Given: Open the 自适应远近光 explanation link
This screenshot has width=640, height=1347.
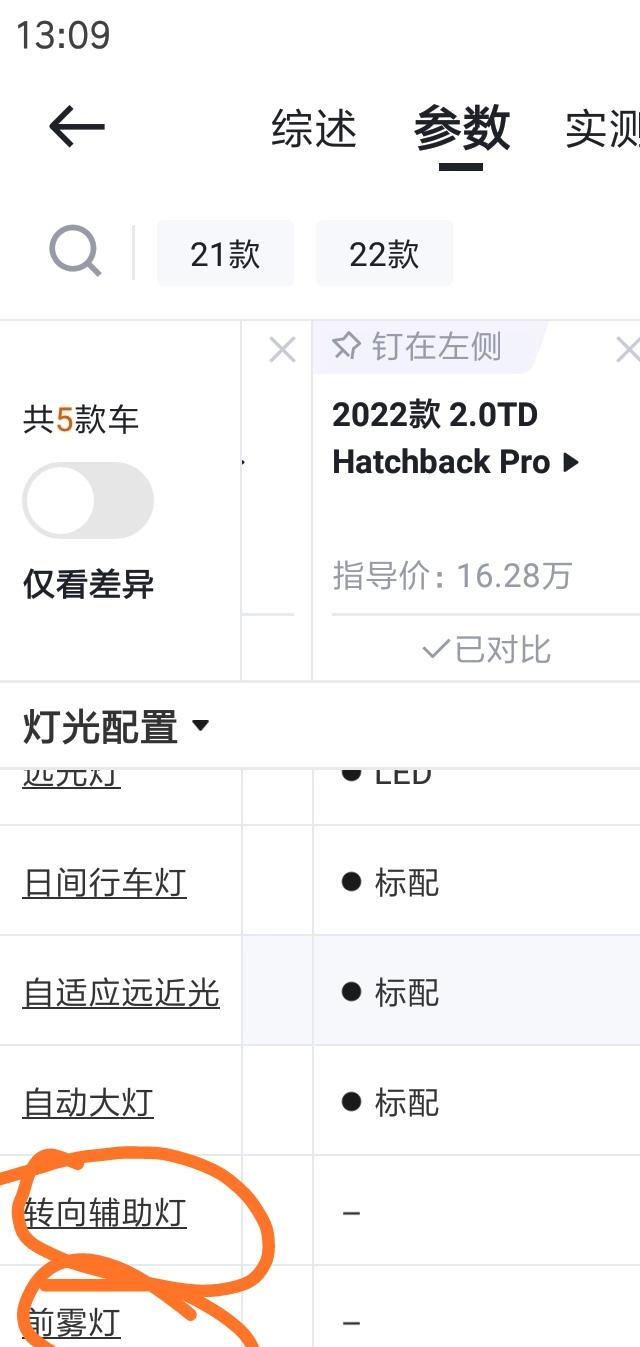Looking at the screenshot, I should 121,993.
